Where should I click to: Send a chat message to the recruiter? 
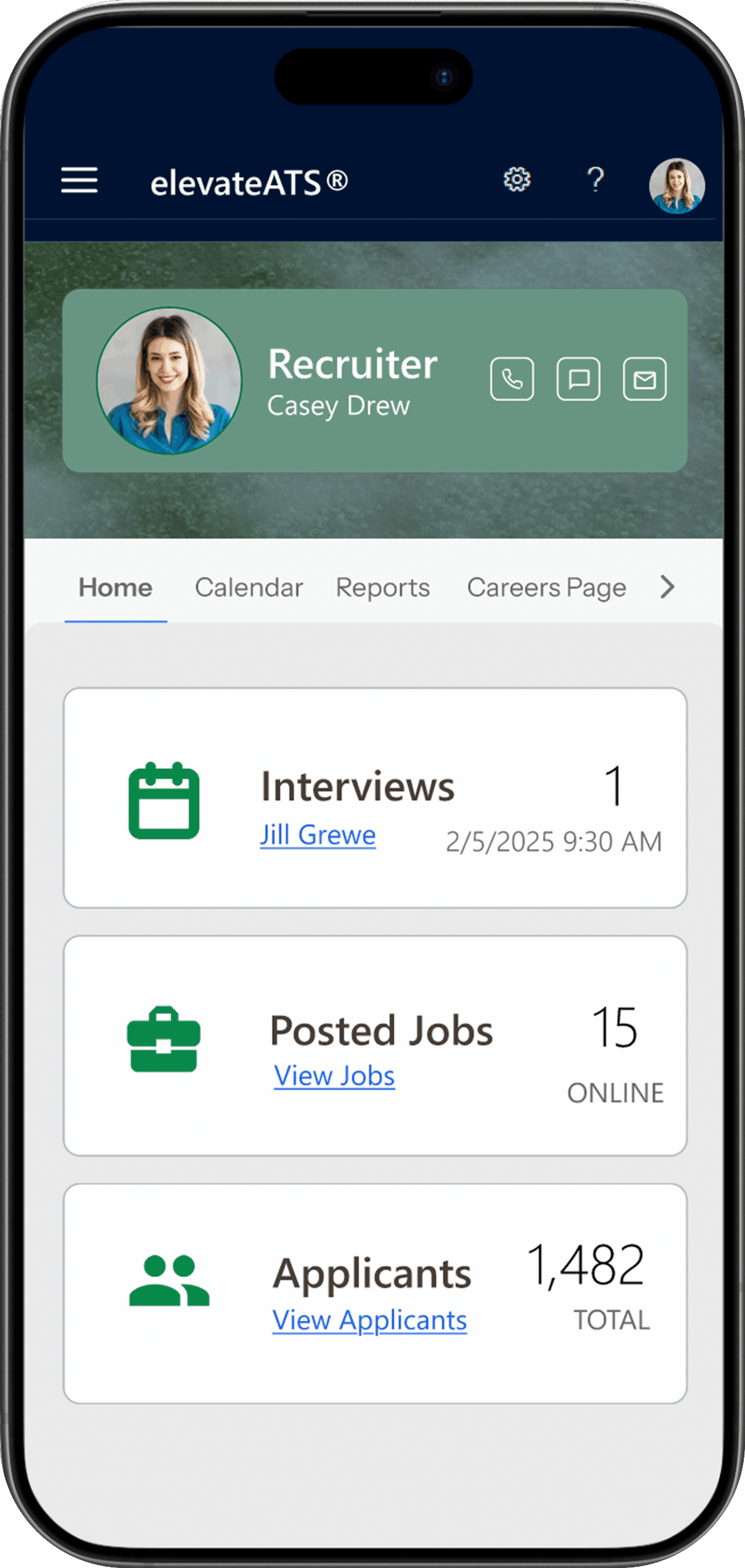pyautogui.click(x=578, y=379)
